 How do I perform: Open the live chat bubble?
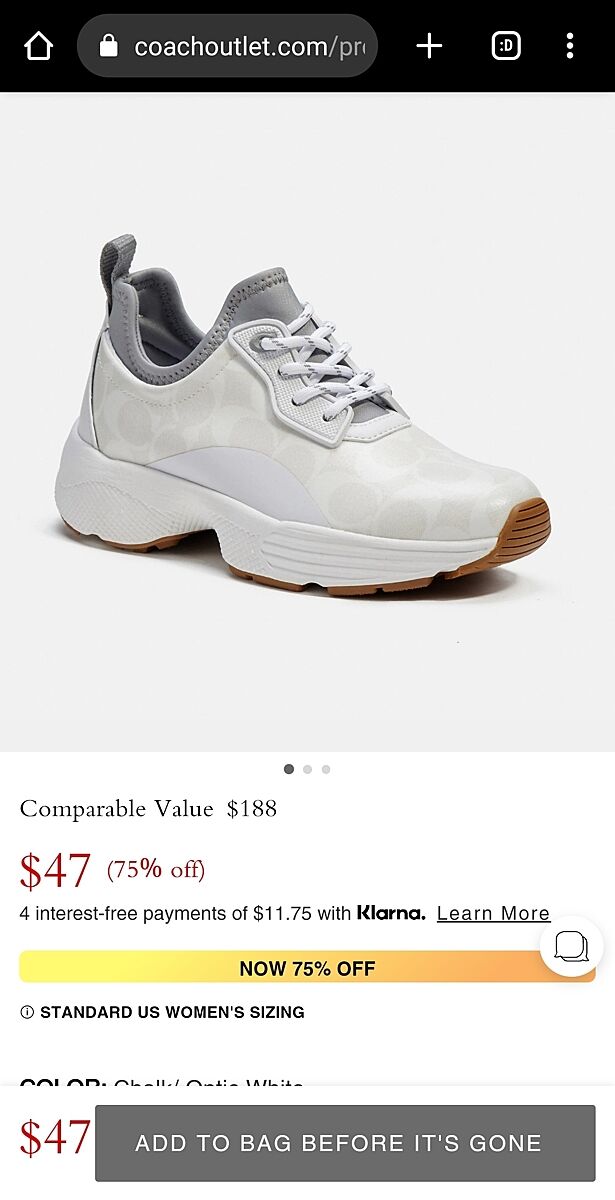571,945
